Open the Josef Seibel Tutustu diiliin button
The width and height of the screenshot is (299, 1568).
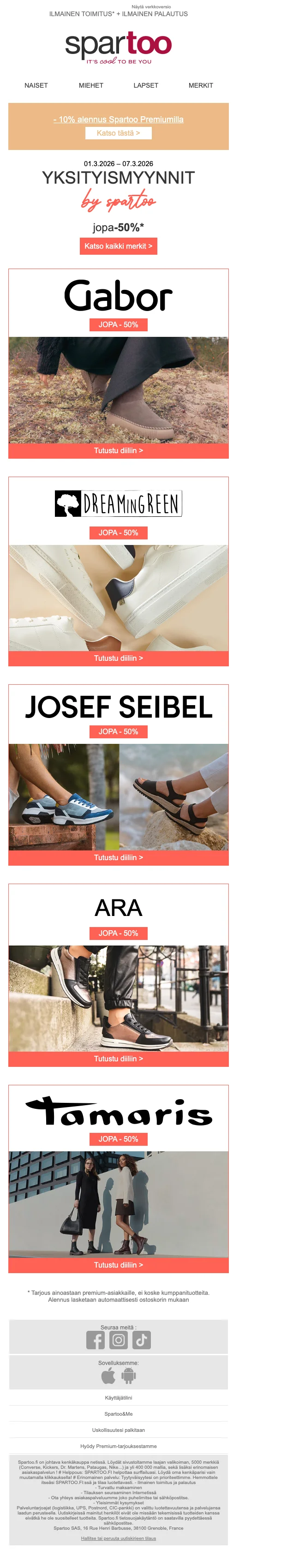[x=118, y=857]
